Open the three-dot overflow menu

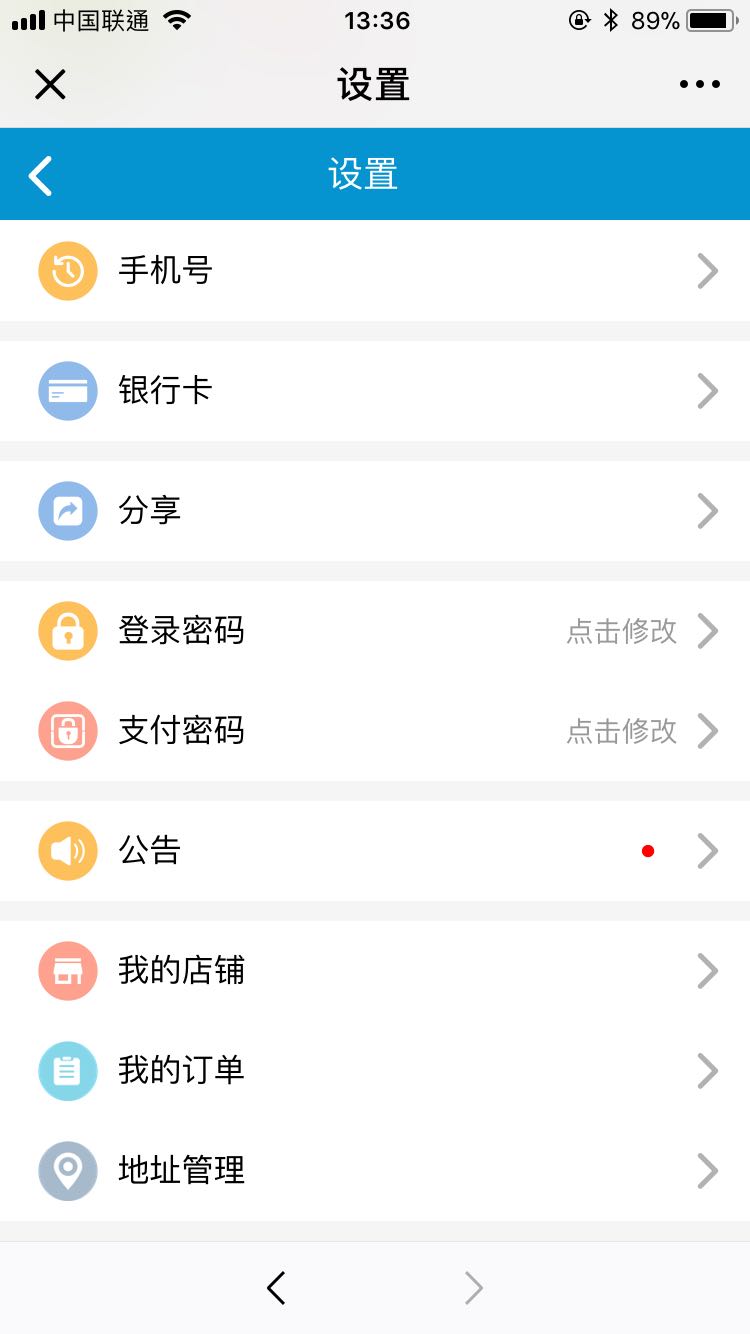[699, 85]
